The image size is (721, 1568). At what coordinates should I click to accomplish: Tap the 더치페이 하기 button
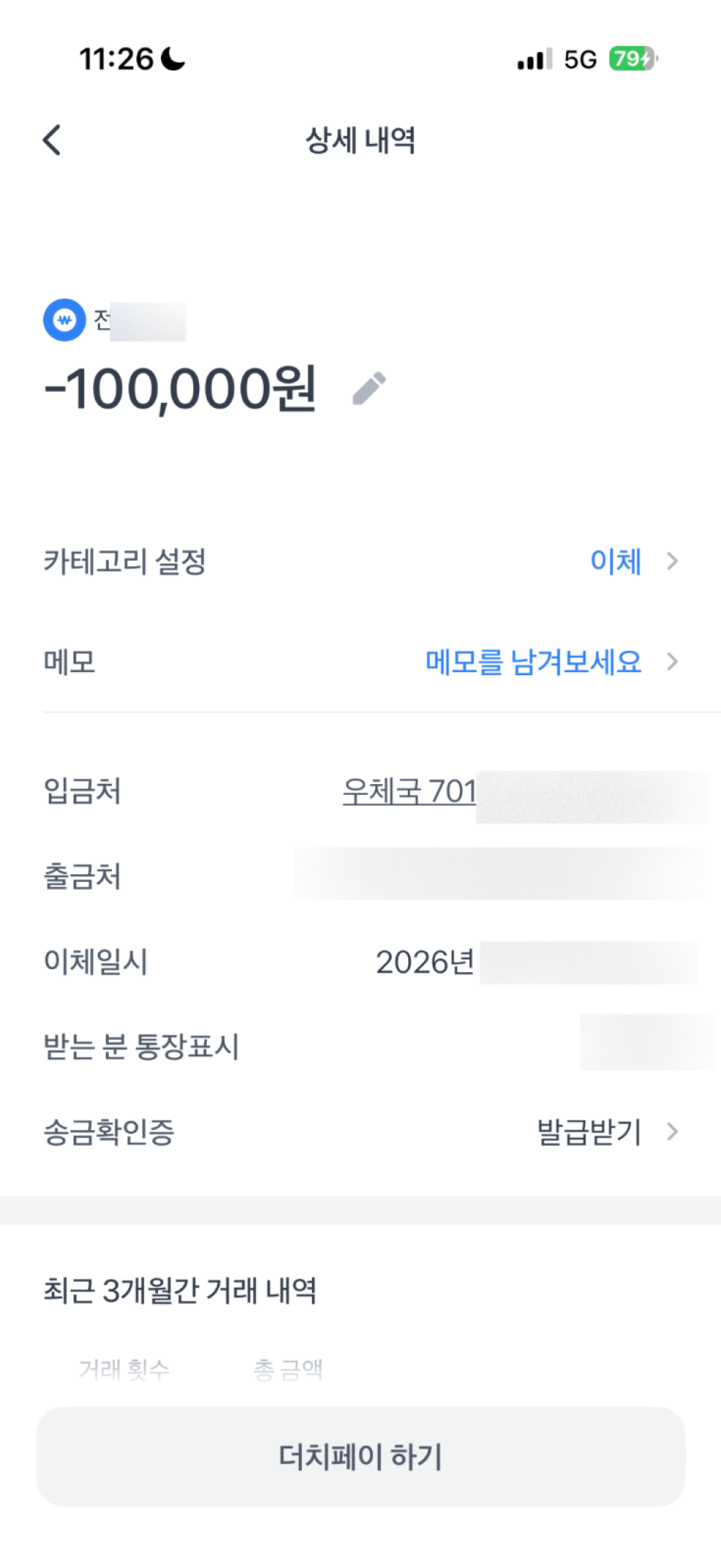[360, 1456]
